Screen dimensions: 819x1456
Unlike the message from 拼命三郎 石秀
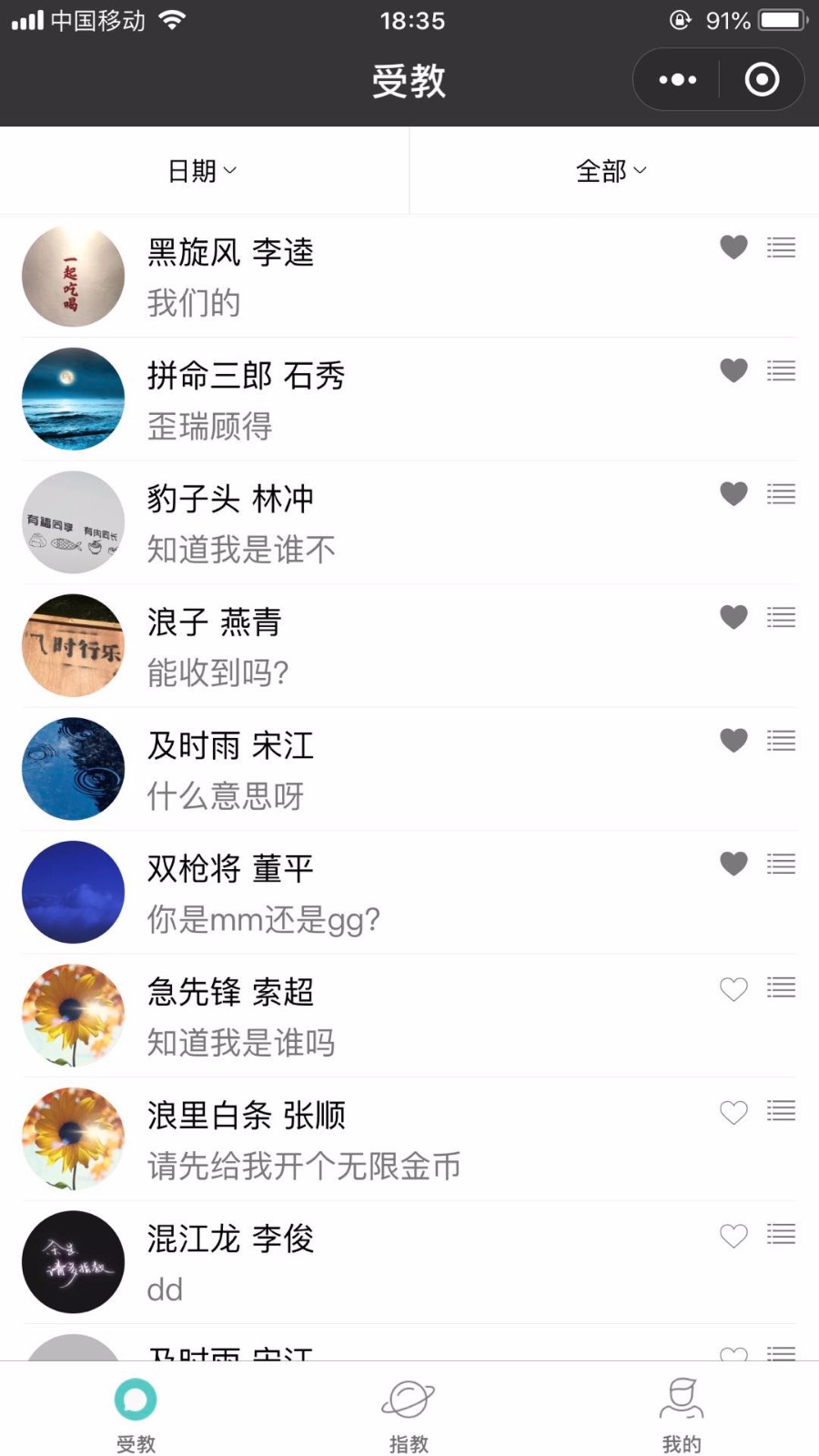[733, 370]
